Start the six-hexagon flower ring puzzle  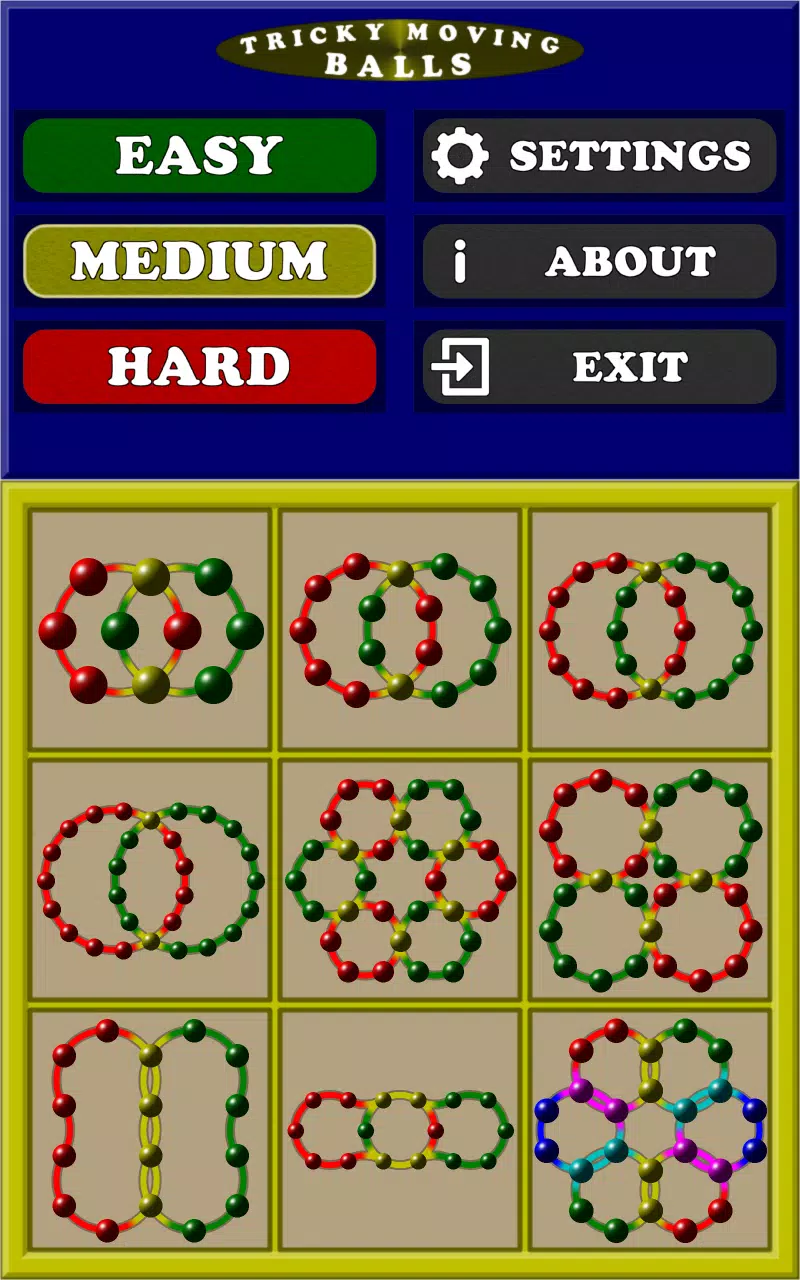400,880
